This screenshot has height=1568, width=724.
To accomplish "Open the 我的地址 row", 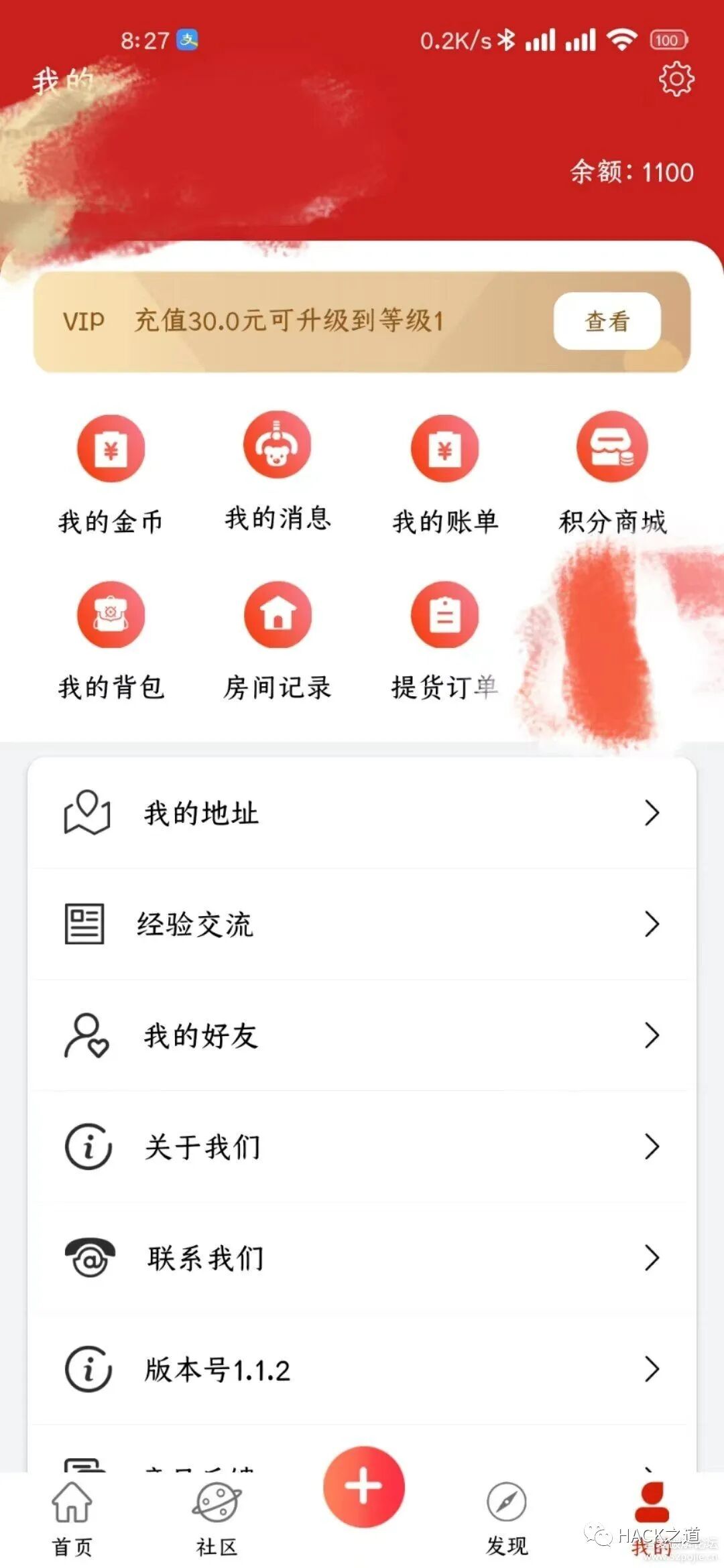I will pos(362,813).
